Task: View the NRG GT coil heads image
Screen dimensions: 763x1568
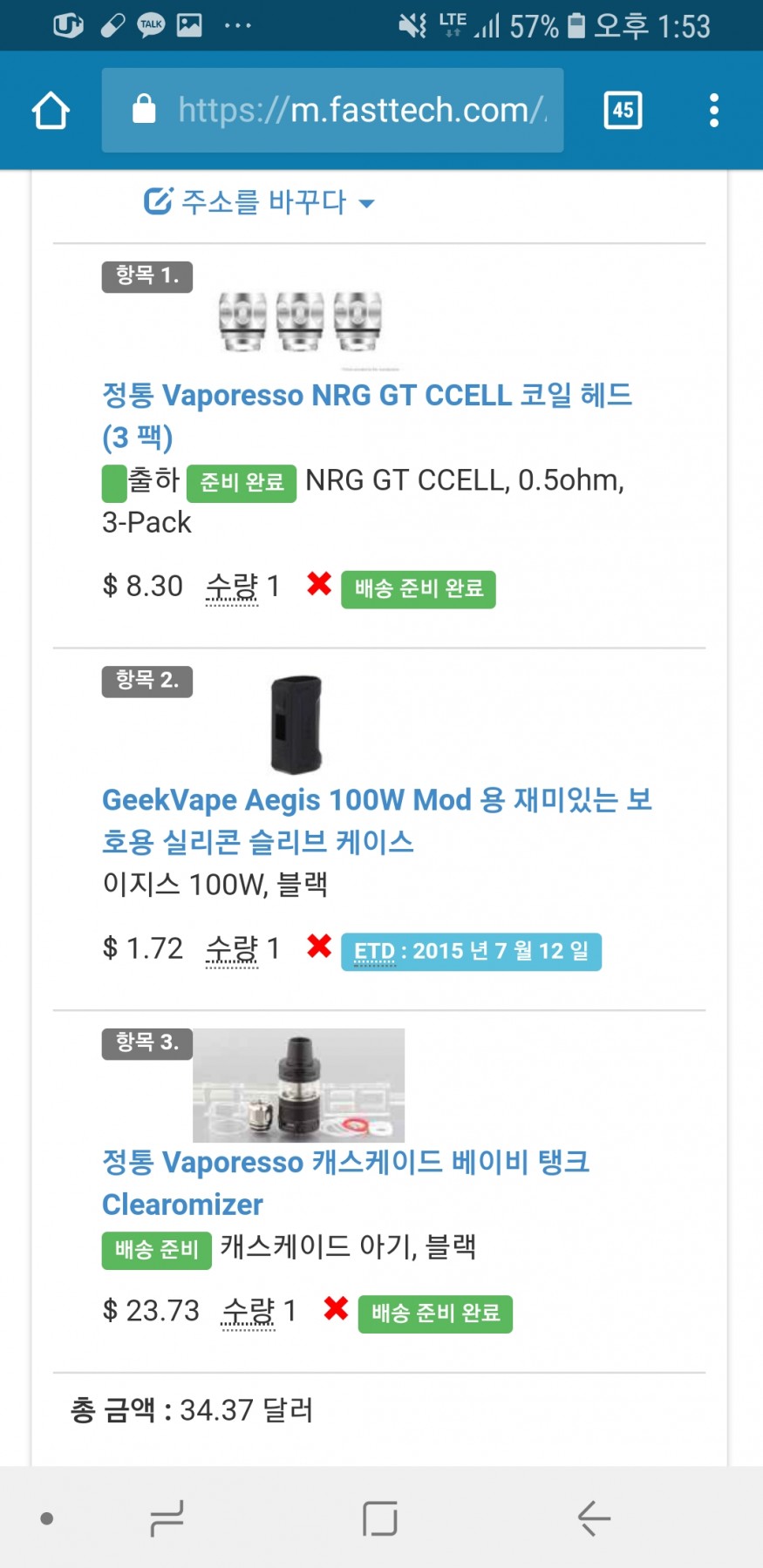Action: pos(300,321)
